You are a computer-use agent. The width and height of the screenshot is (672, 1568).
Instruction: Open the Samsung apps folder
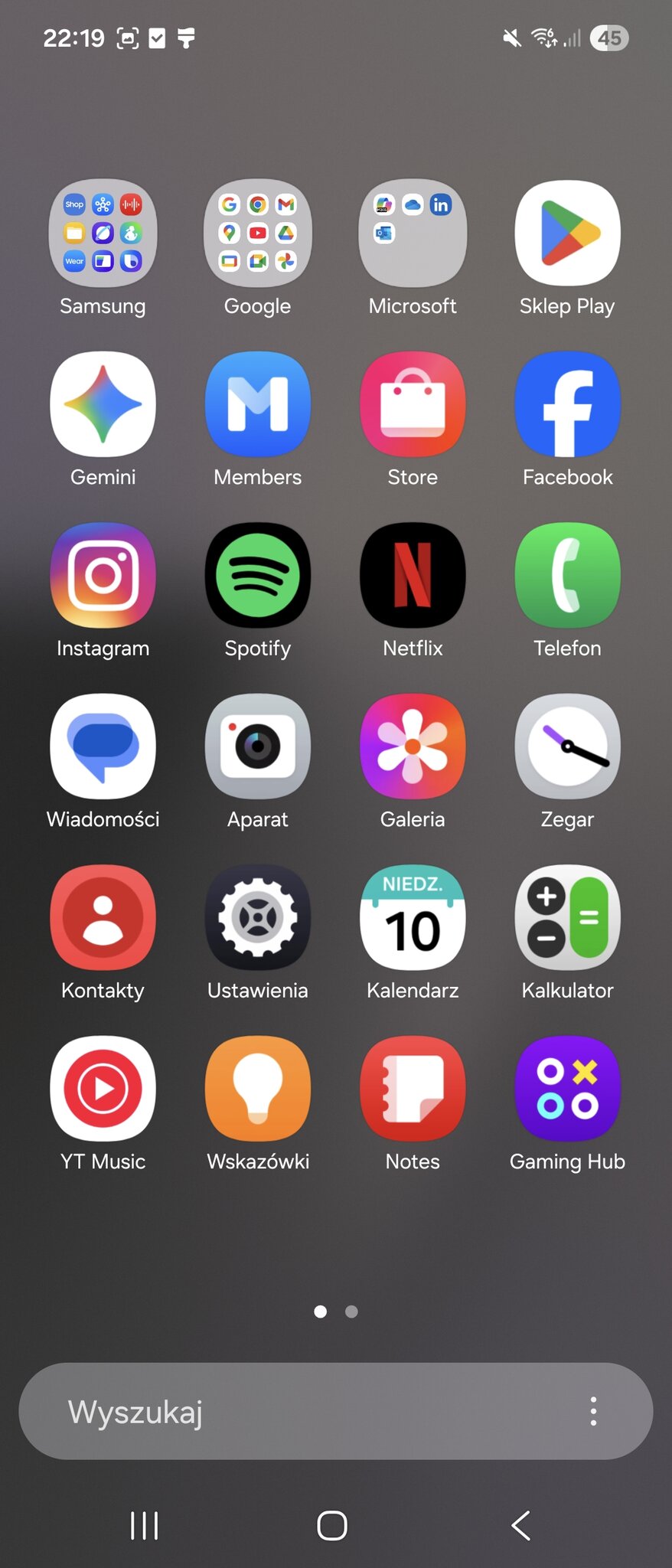pos(103,234)
